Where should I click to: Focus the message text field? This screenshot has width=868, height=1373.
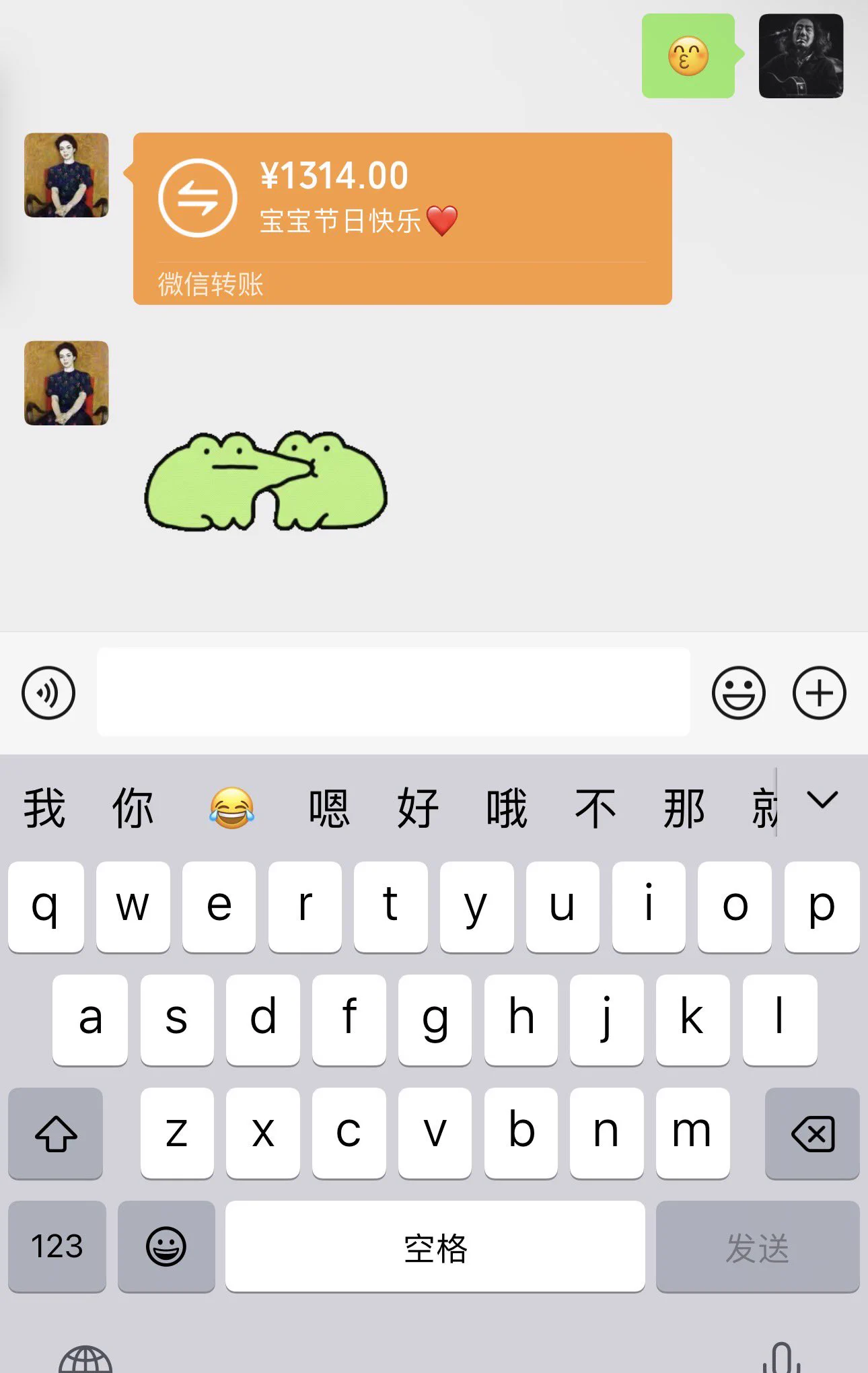[x=393, y=693]
